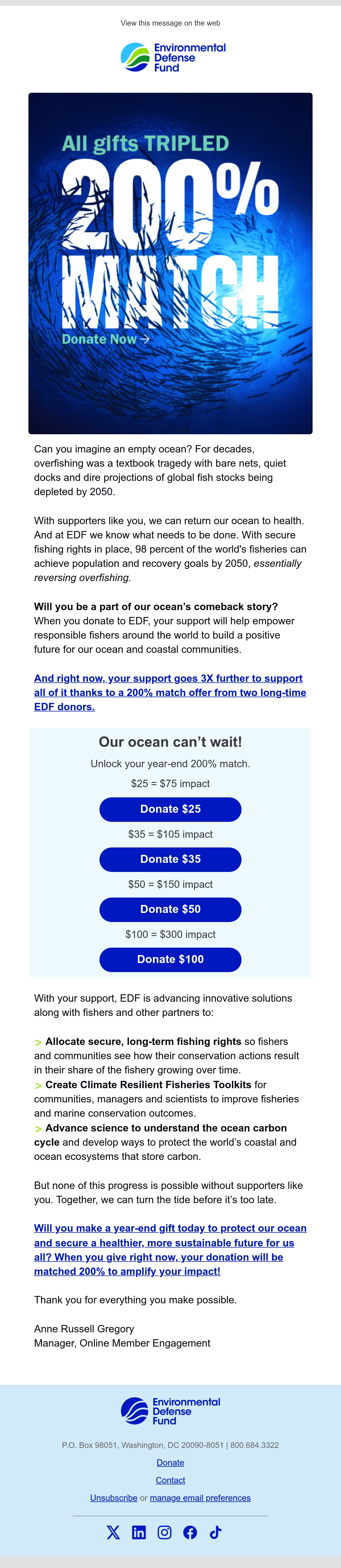Screen dimensions: 341x1568
Task: Donate $25 to EDF
Action: pos(170,809)
